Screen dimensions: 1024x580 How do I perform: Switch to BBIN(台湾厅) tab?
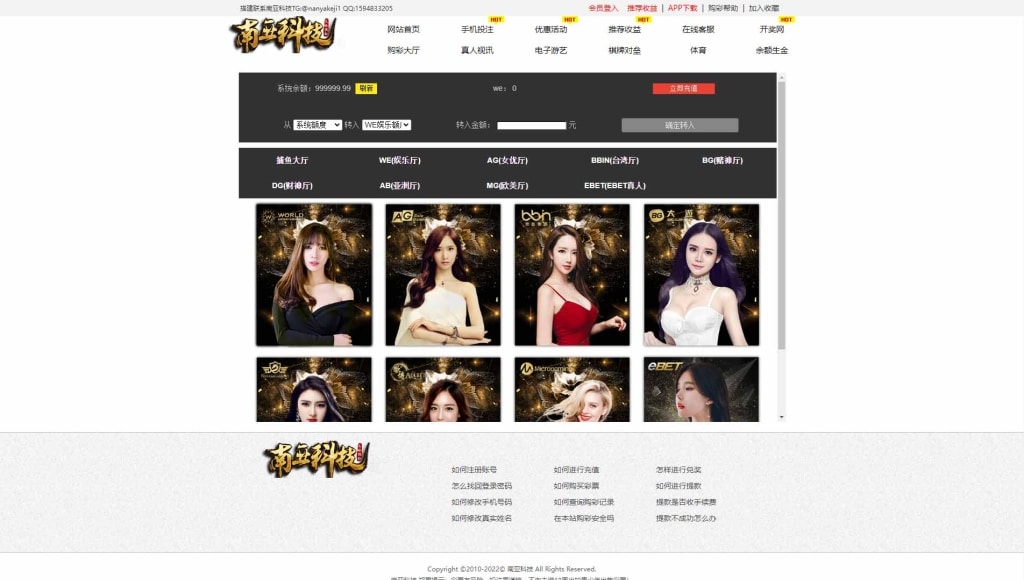(x=614, y=160)
